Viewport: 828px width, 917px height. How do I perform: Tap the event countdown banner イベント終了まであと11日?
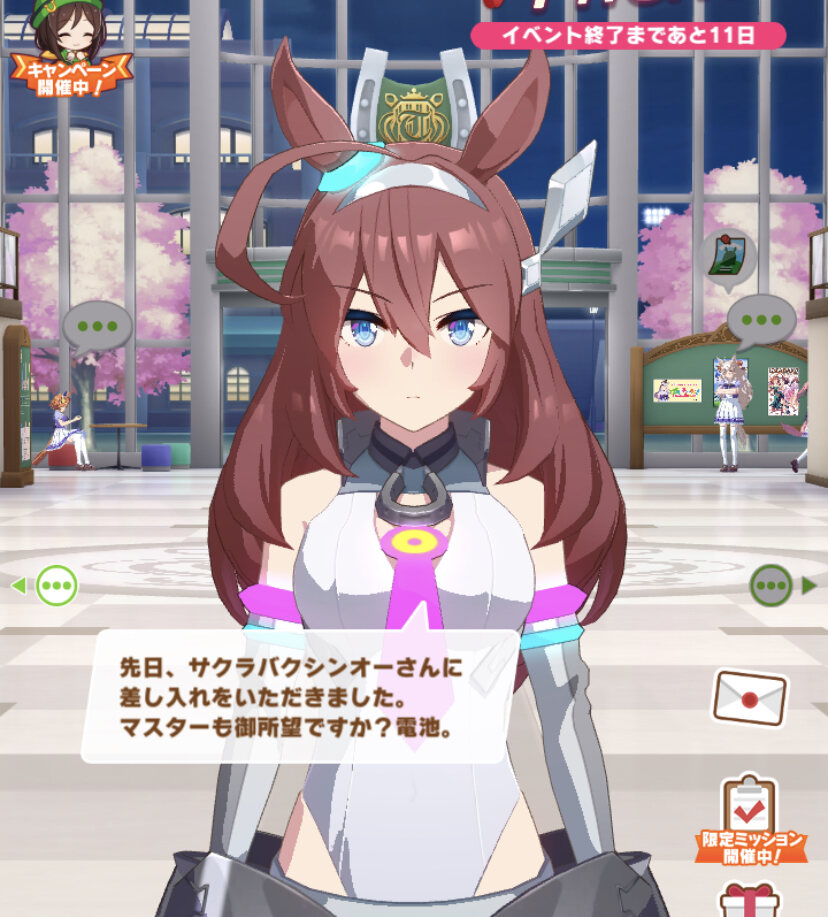[628, 36]
